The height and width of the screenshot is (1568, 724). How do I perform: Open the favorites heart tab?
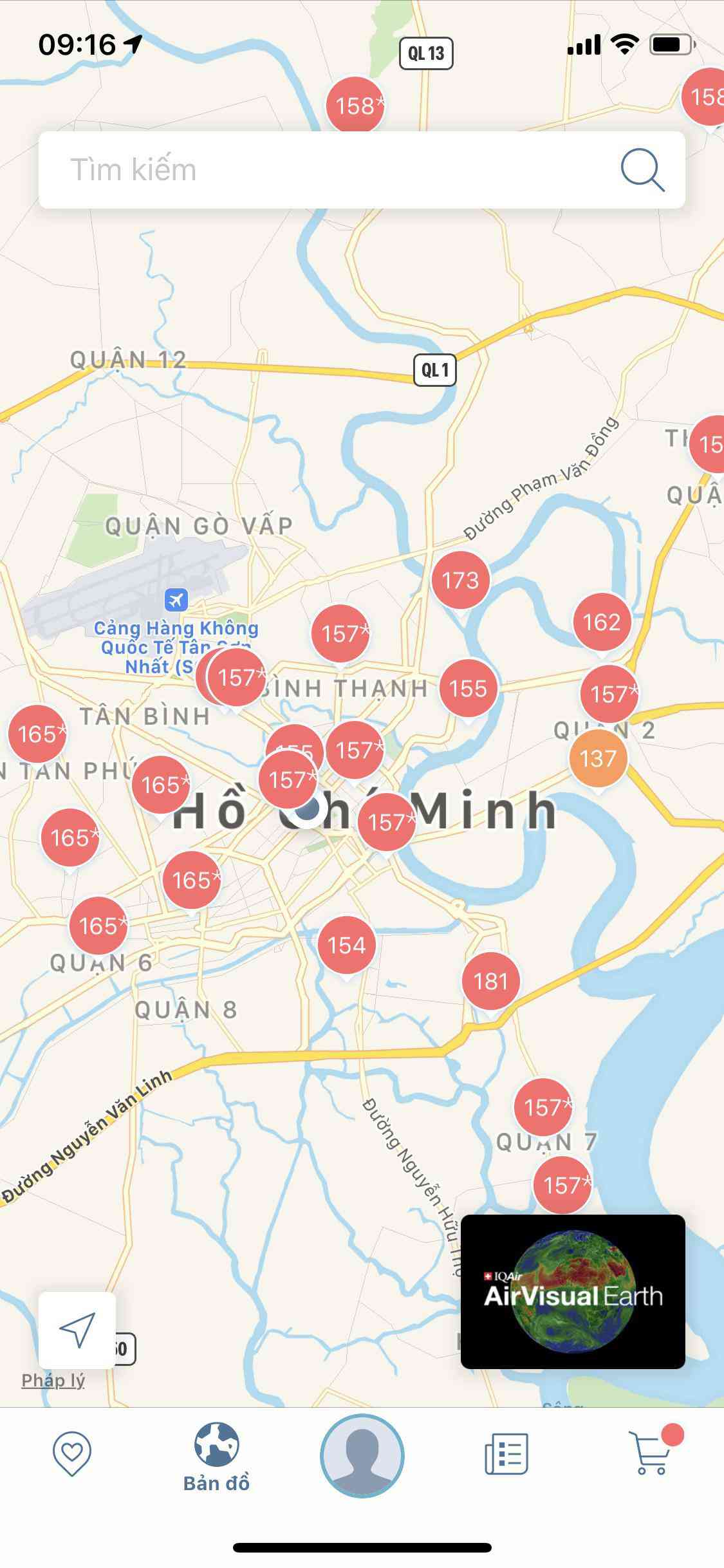(72, 1453)
